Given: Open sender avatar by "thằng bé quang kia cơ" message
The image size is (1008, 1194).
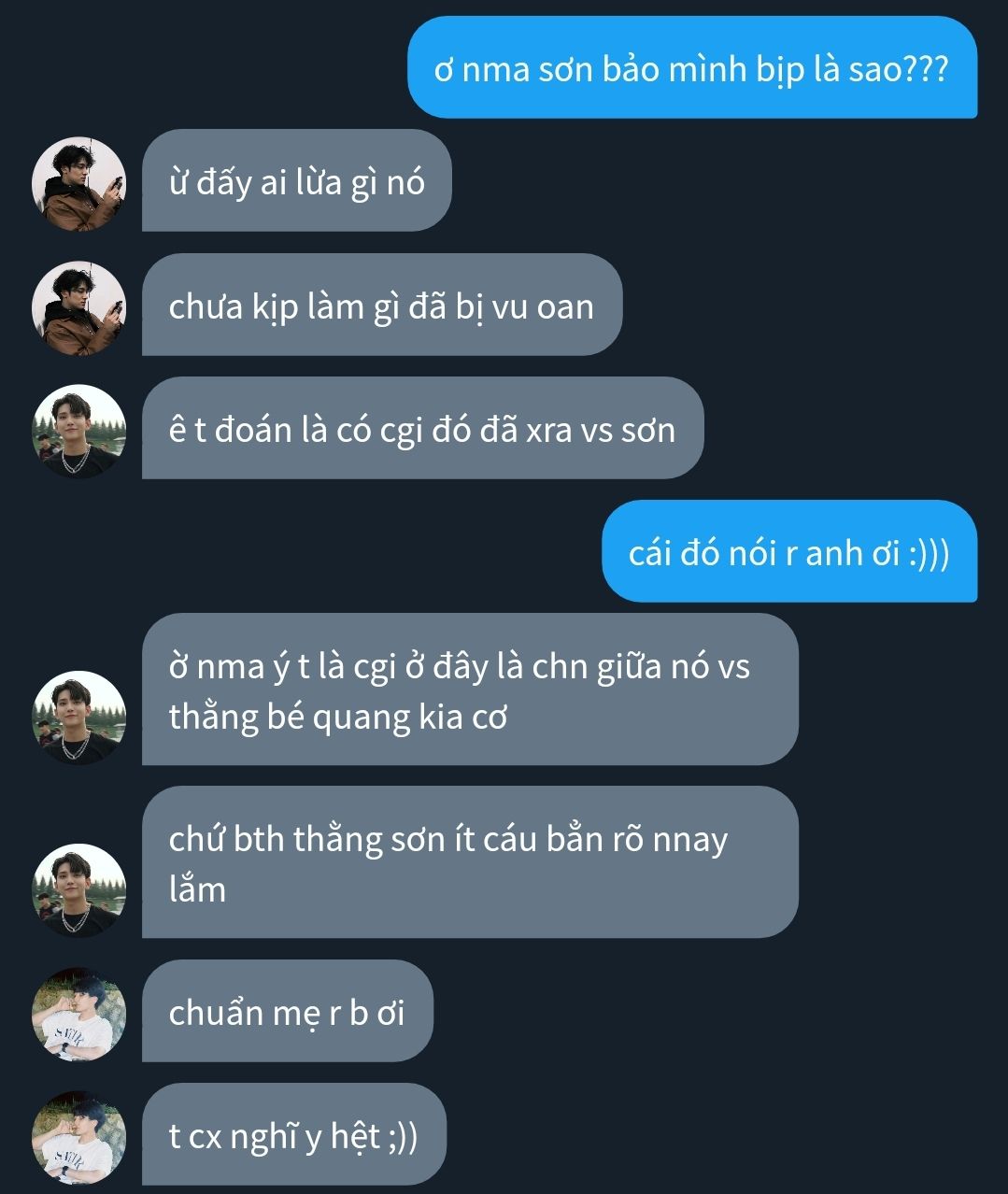Looking at the screenshot, I should pos(78,718).
